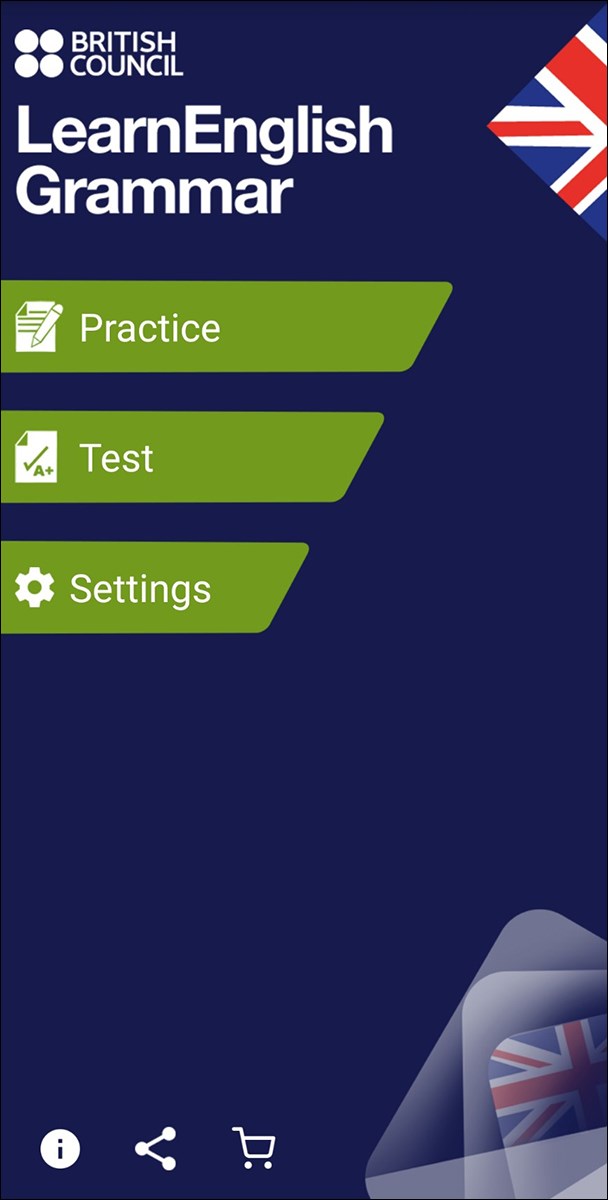Open the shopping cart
This screenshot has width=608, height=1200.
253,1149
